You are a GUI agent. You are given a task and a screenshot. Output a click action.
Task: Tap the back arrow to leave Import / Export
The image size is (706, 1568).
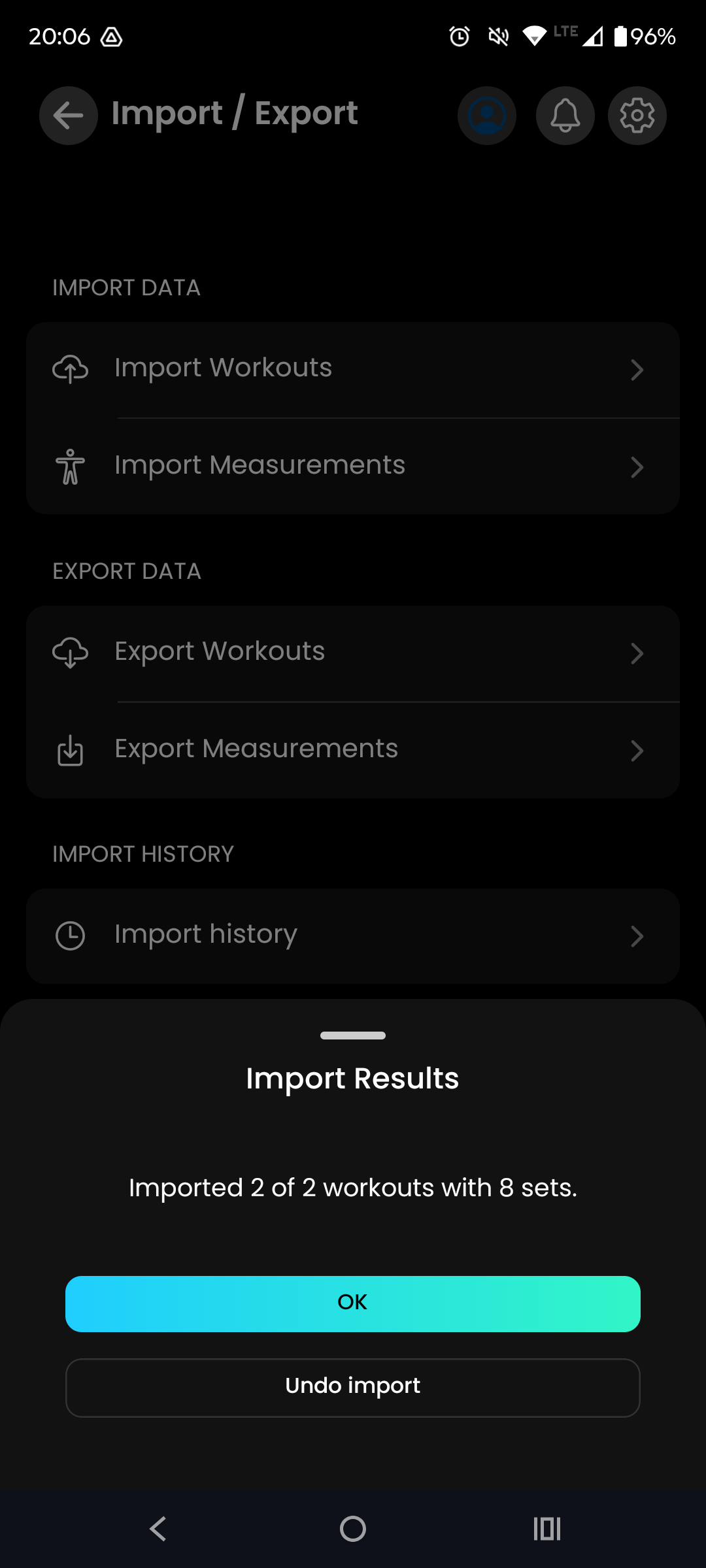pyautogui.click(x=68, y=114)
